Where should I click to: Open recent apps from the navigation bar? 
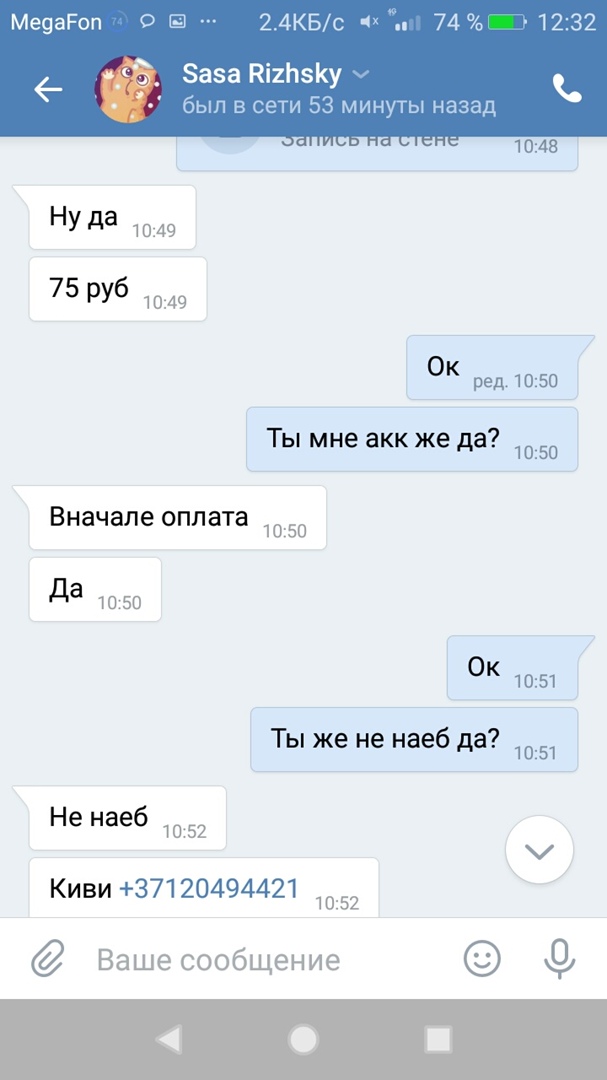click(x=438, y=1040)
